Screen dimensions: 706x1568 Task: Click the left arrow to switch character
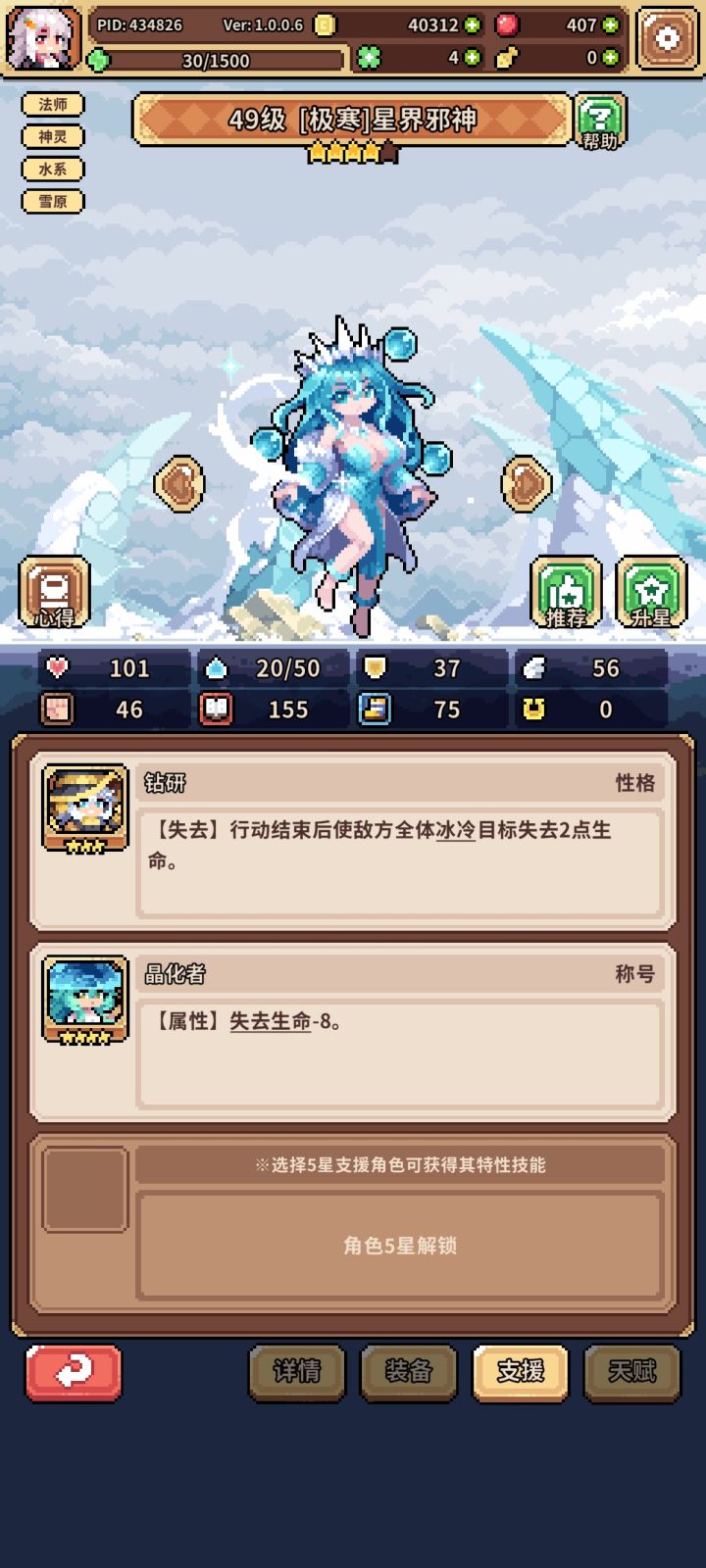click(x=180, y=482)
